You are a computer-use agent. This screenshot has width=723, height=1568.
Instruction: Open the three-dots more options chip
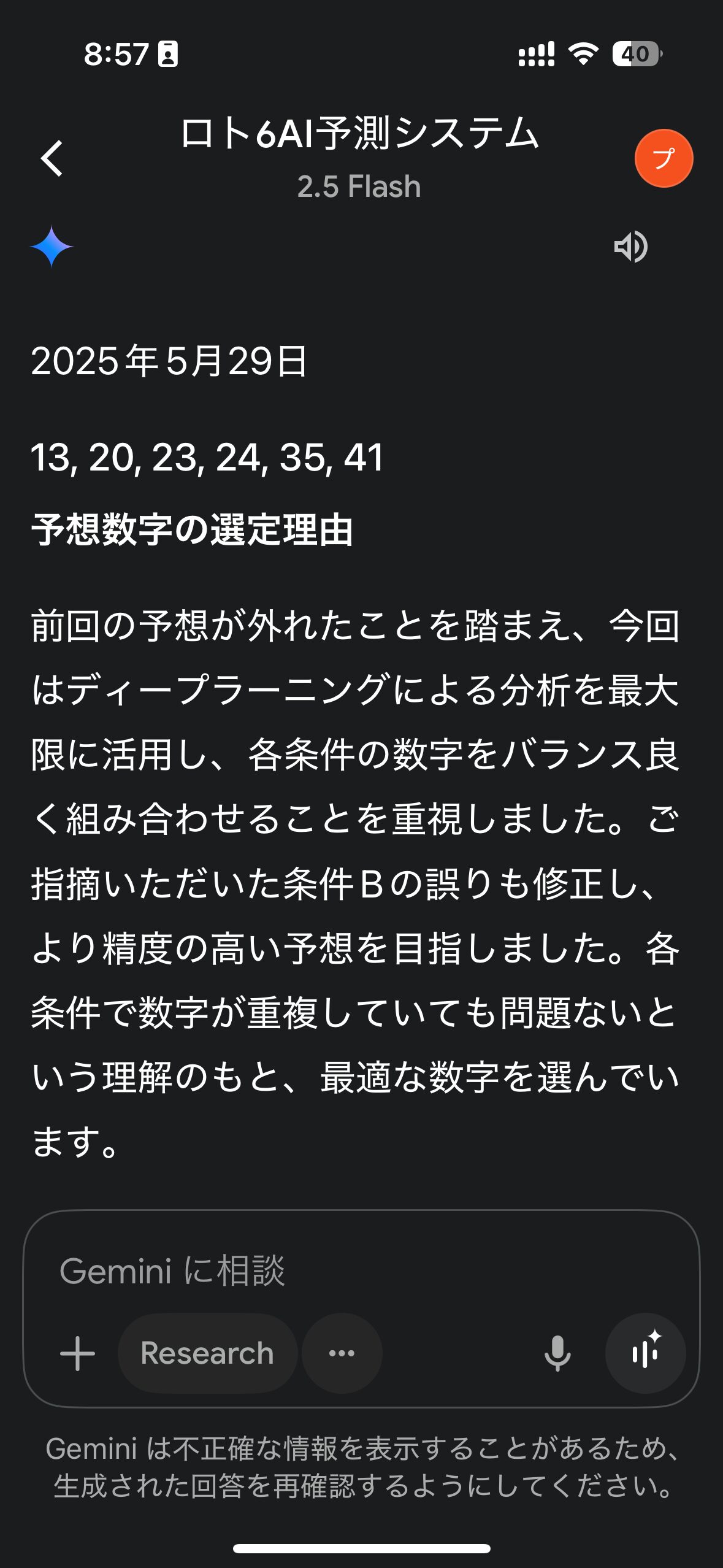click(x=342, y=1353)
